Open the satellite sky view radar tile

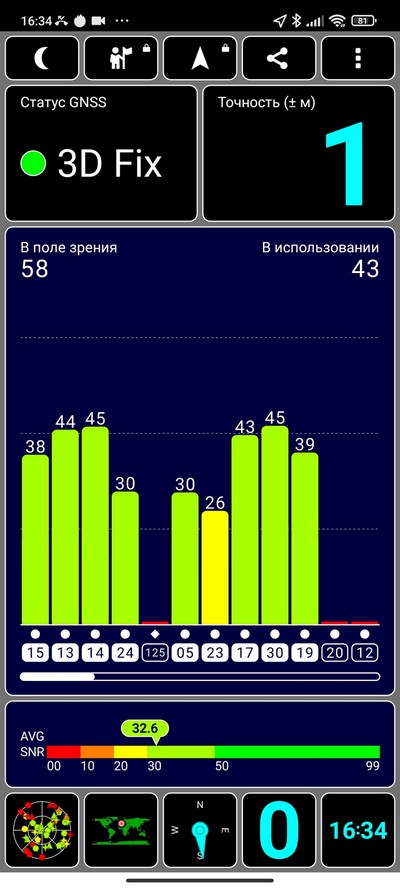[x=42, y=830]
